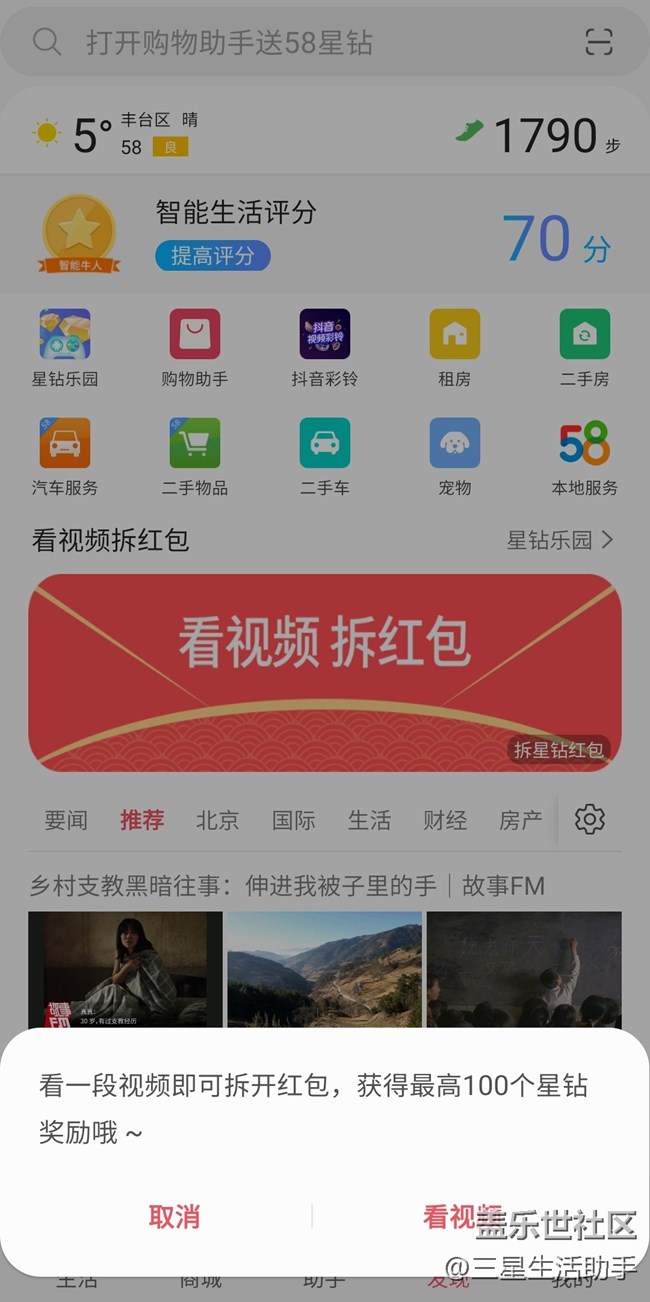Confirm watching the video (看视频)
Viewport: 650px width, 1302px height.
(x=461, y=1216)
